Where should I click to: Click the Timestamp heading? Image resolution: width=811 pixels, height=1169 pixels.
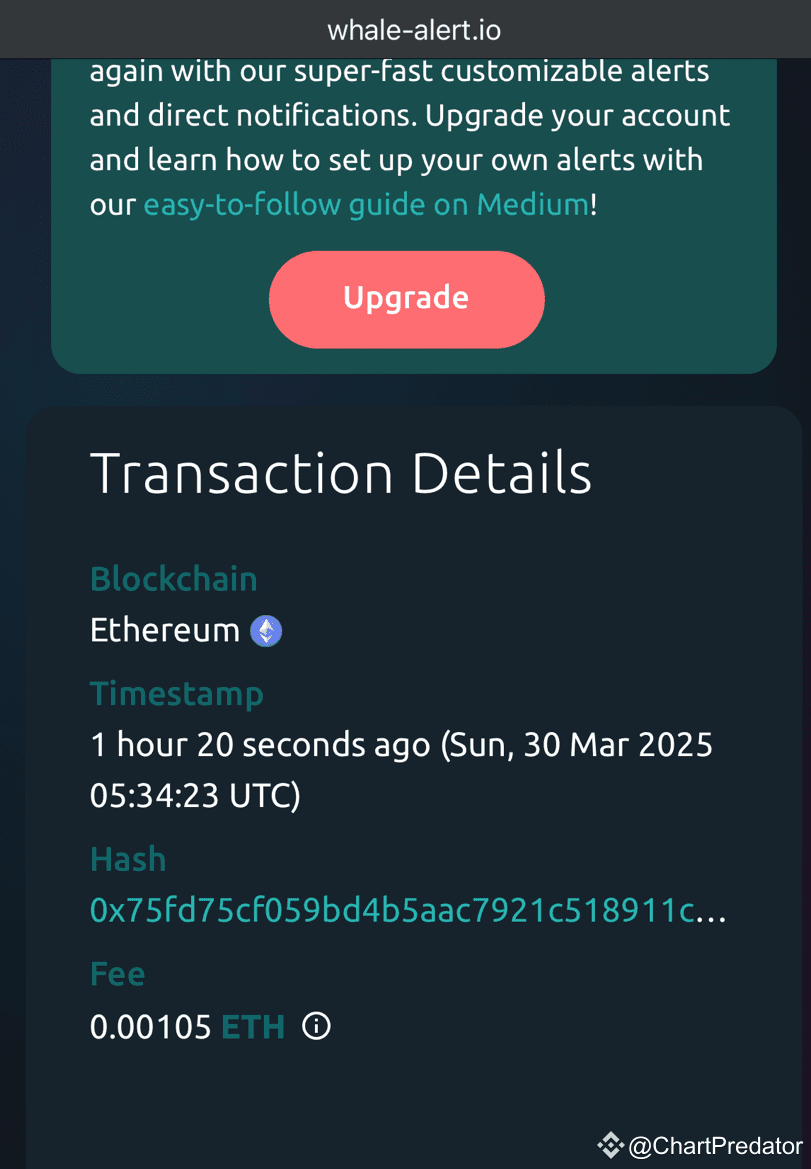pyautogui.click(x=176, y=693)
